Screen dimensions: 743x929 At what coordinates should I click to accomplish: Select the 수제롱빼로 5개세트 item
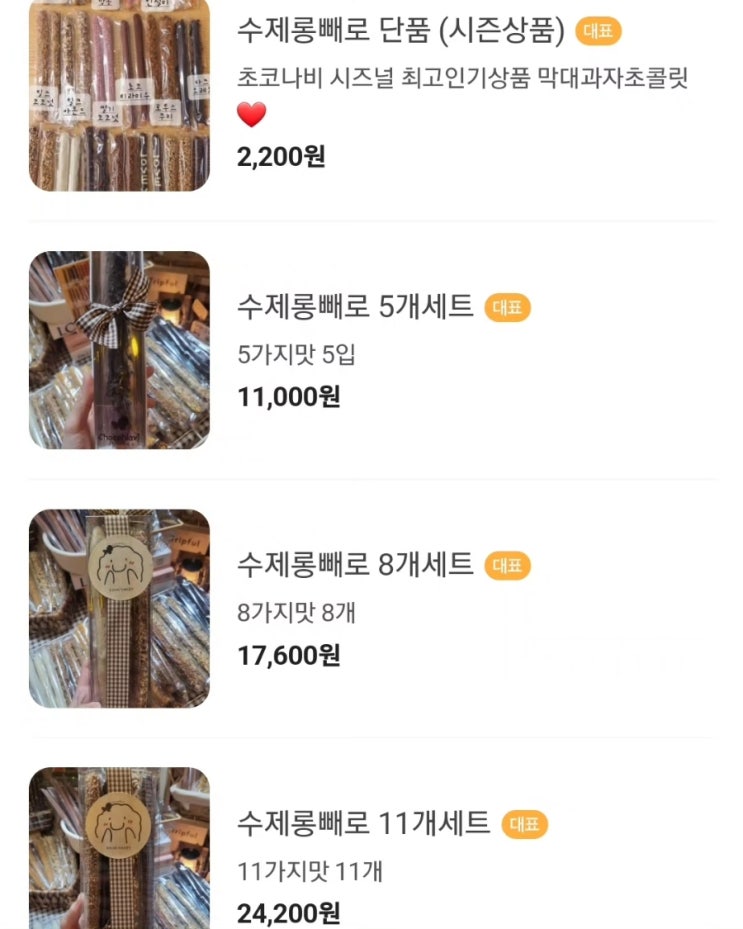[355, 307]
